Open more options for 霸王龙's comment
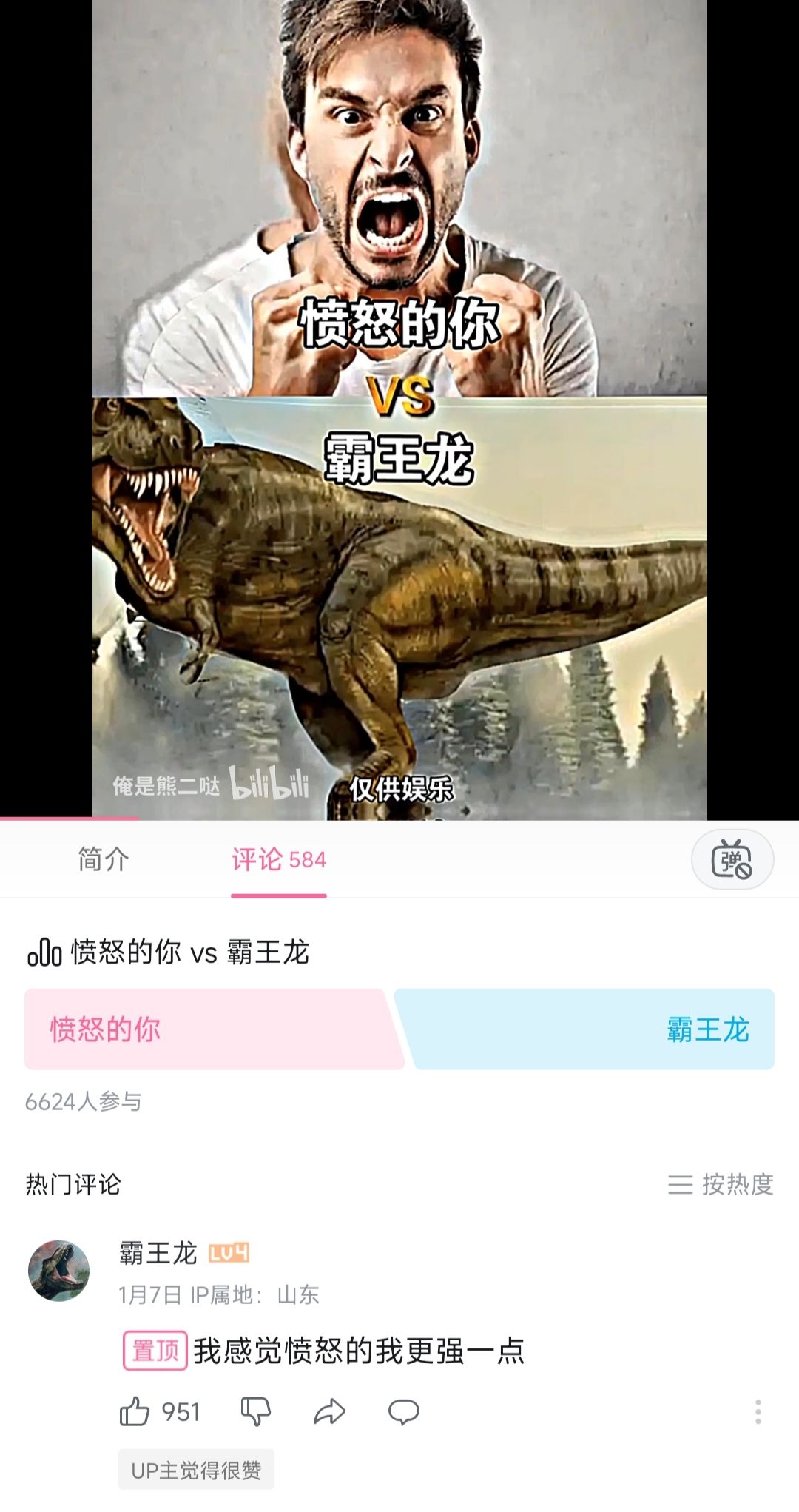 pos(758,1411)
